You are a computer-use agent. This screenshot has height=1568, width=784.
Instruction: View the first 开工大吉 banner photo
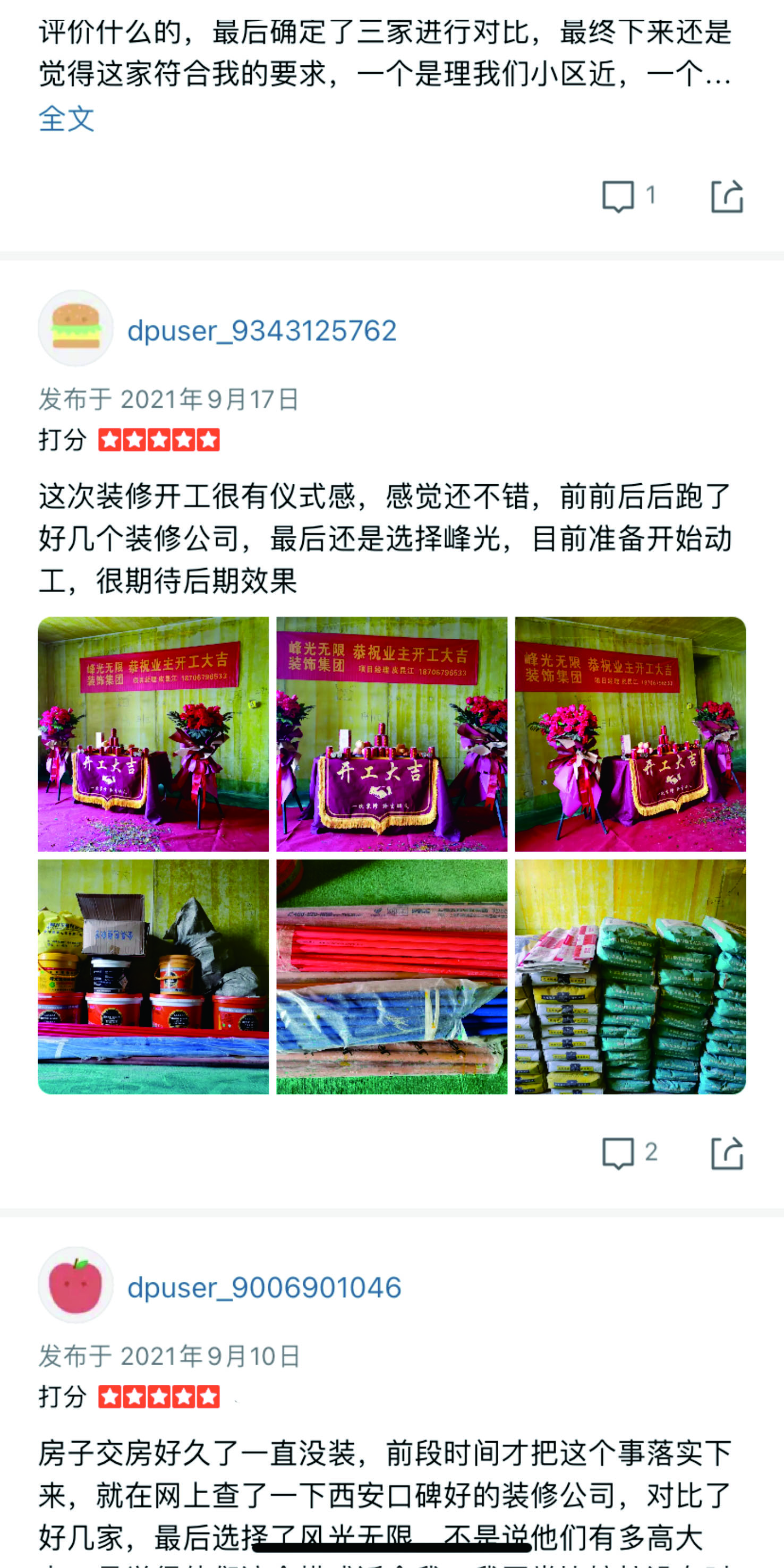[x=154, y=733]
